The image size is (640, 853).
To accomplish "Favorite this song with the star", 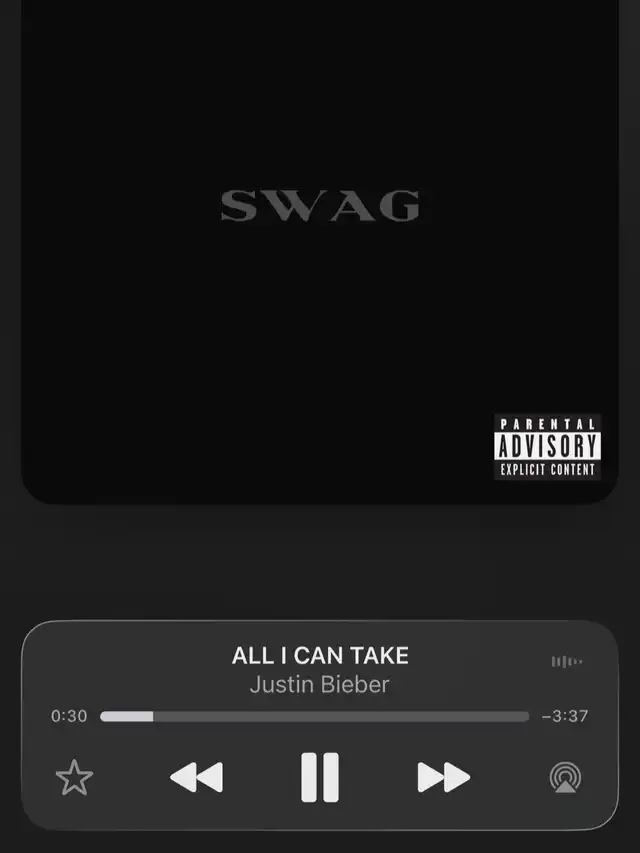I will [74, 778].
